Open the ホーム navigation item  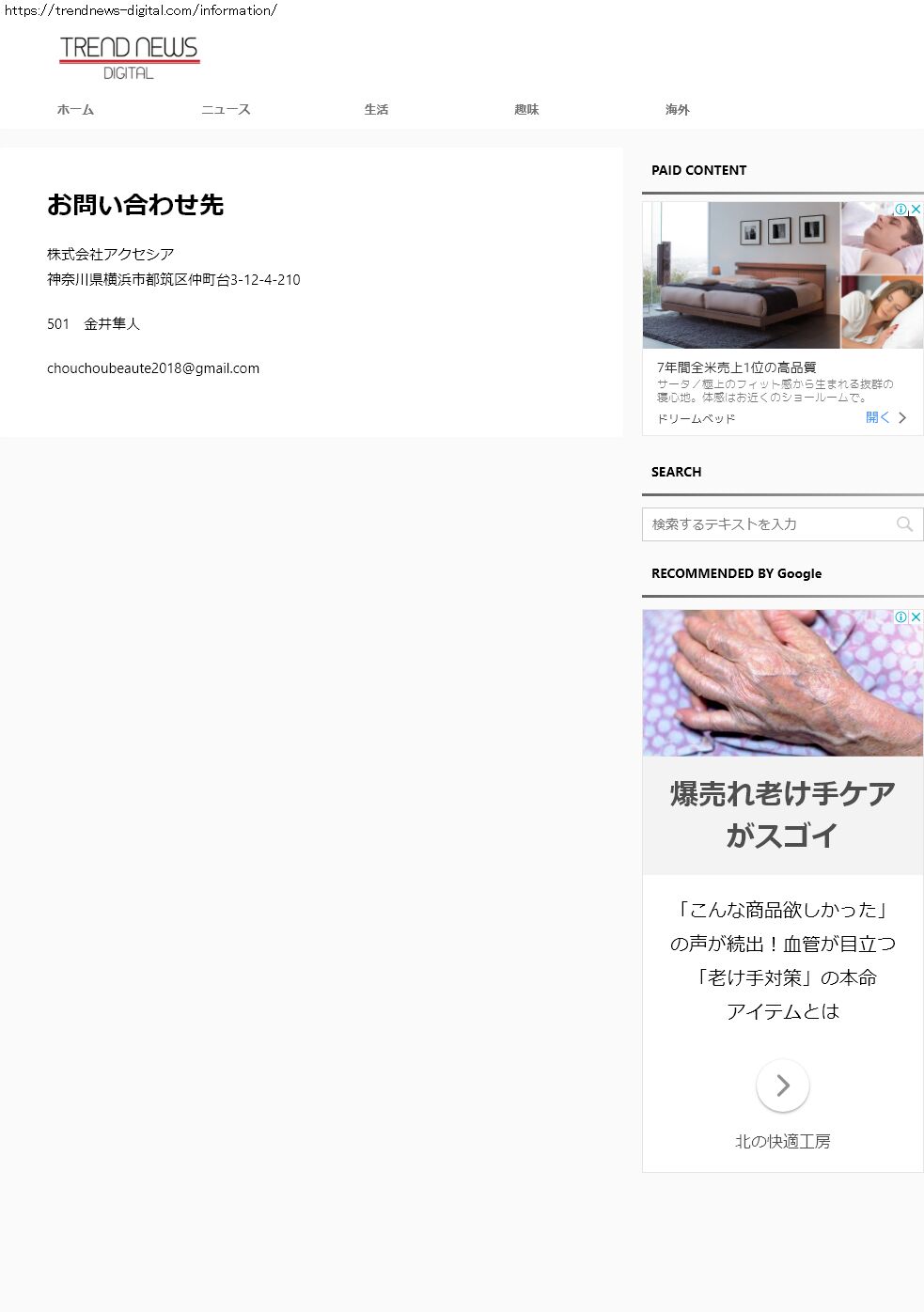coord(75,110)
